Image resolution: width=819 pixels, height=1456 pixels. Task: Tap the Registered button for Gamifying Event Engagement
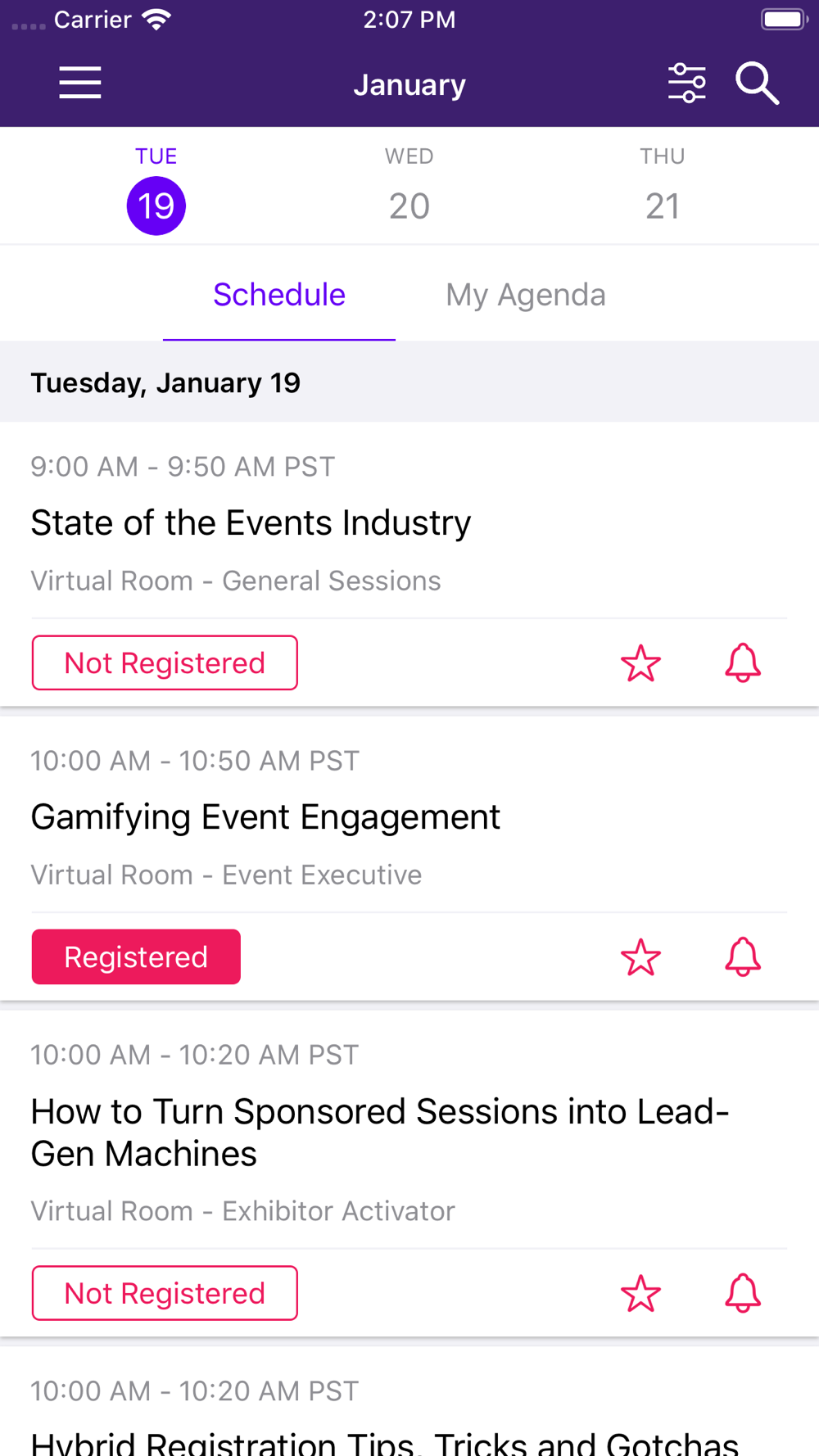point(136,956)
